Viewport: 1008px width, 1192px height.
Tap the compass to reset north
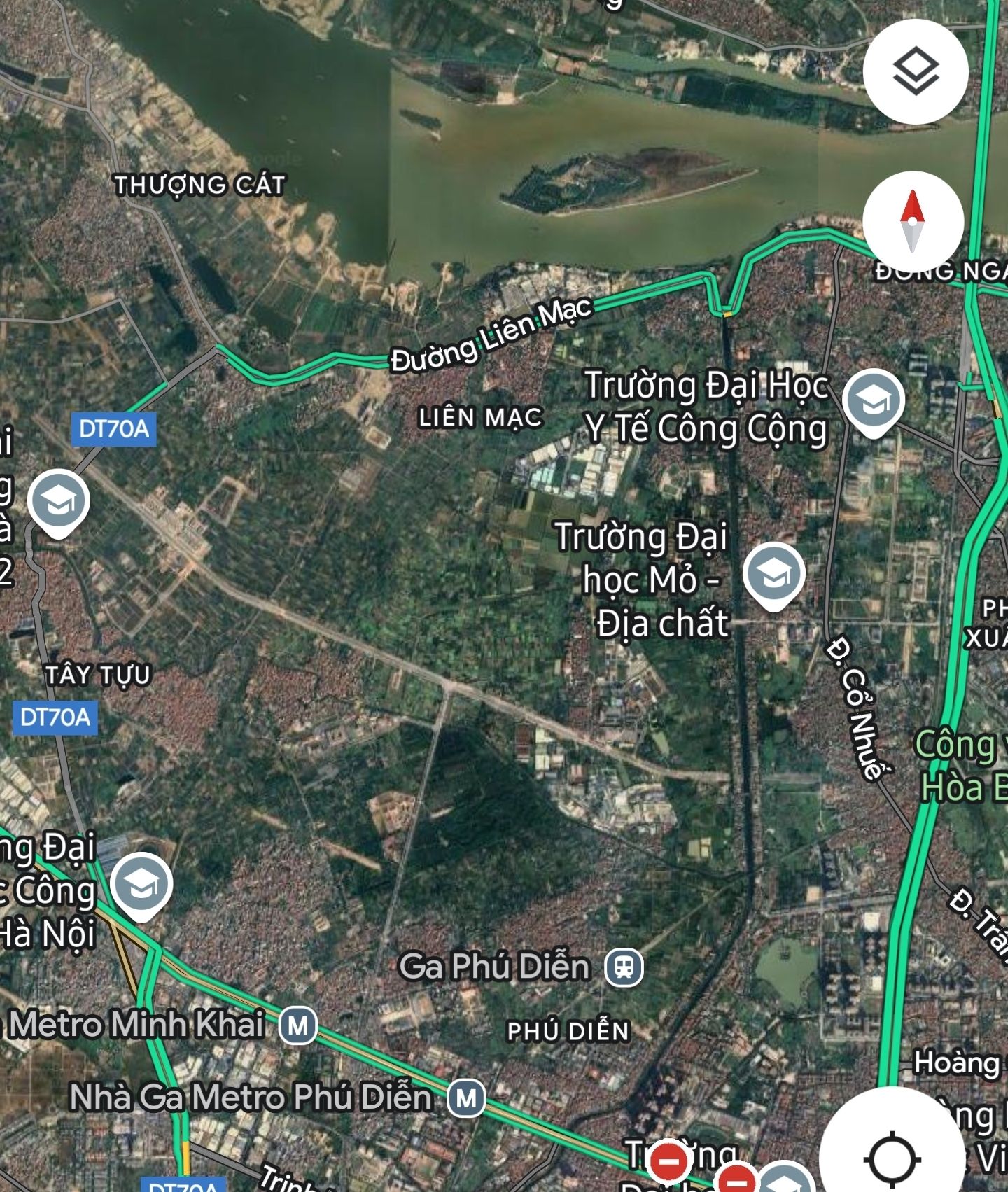(913, 222)
